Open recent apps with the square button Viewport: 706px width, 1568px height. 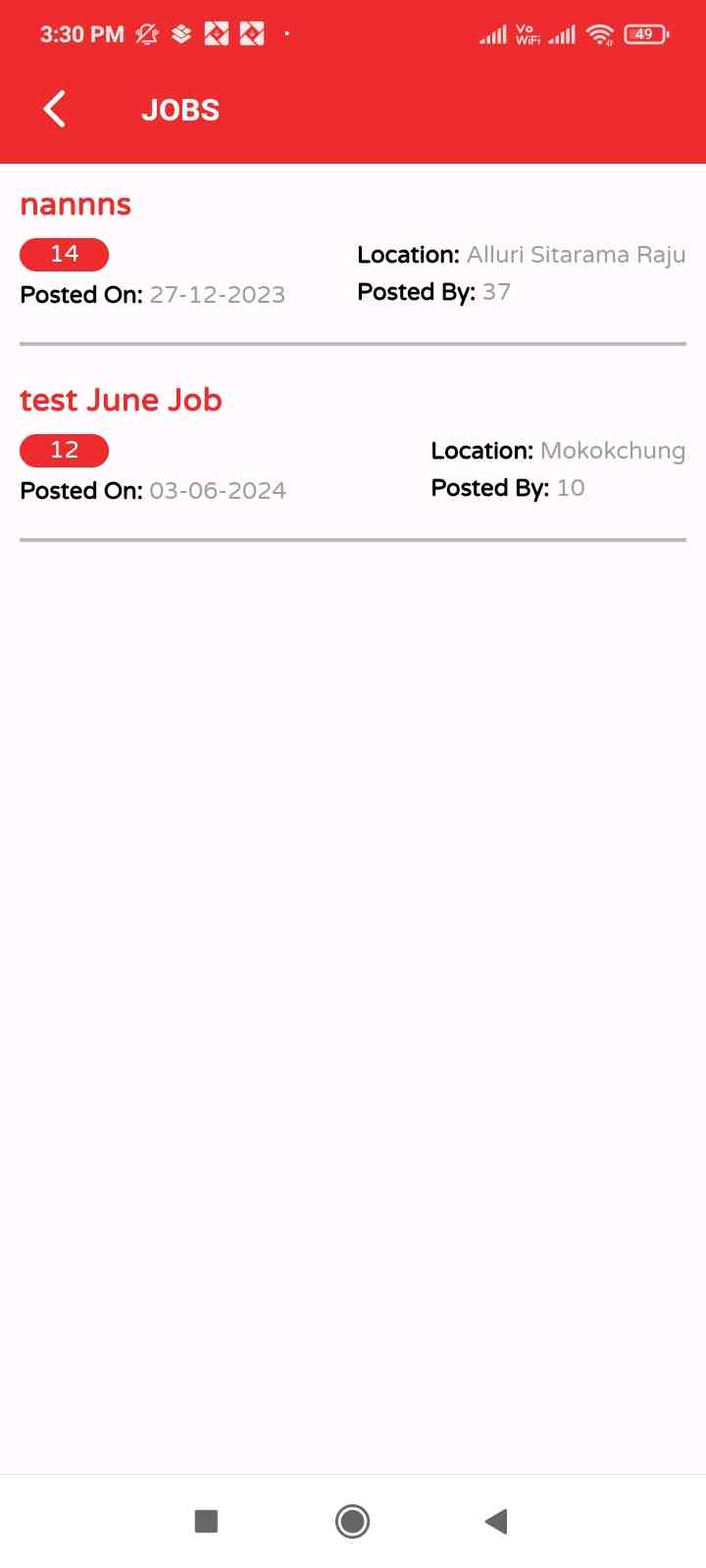pos(206,1521)
